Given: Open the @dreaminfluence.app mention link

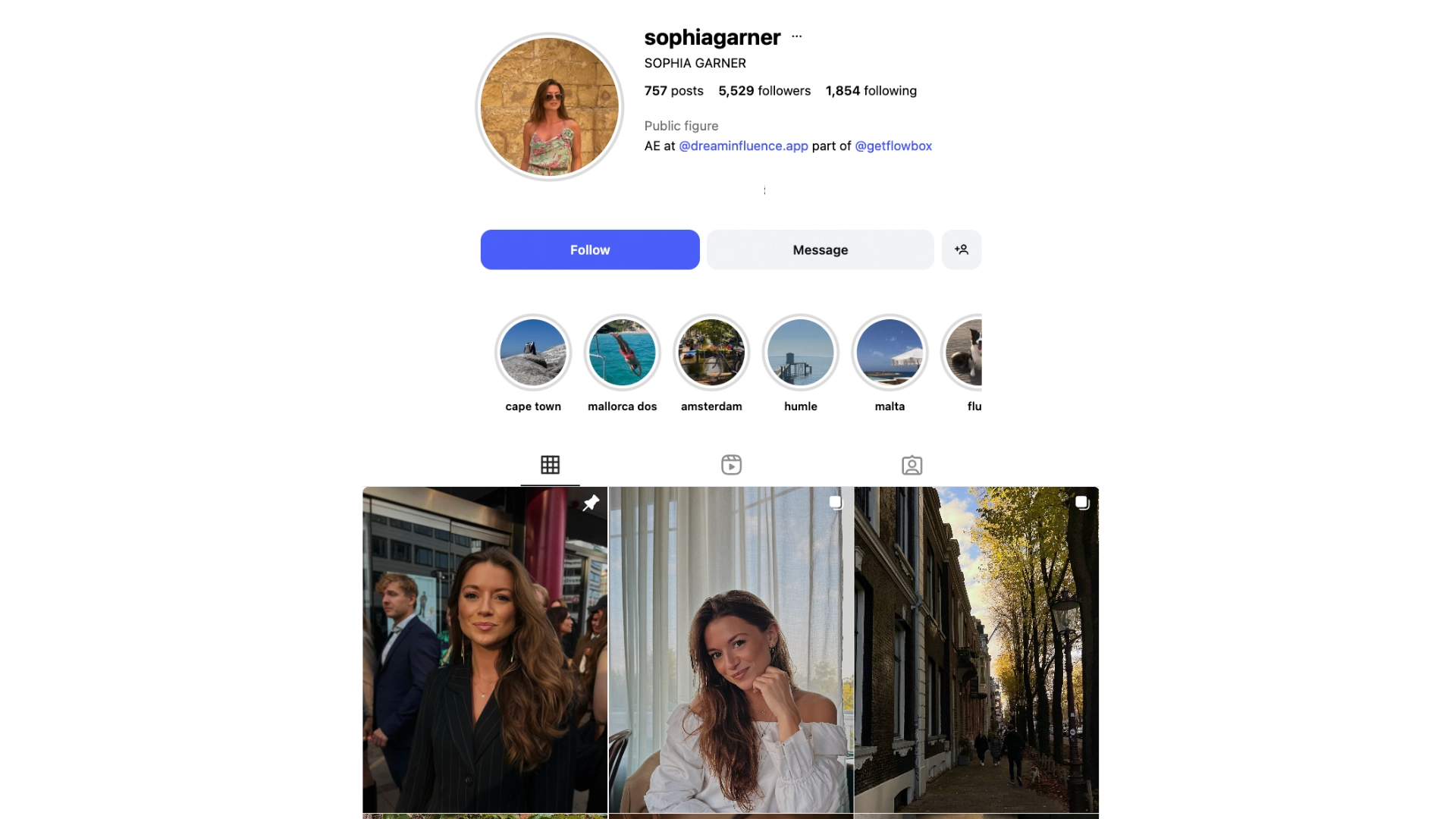Looking at the screenshot, I should tap(742, 146).
